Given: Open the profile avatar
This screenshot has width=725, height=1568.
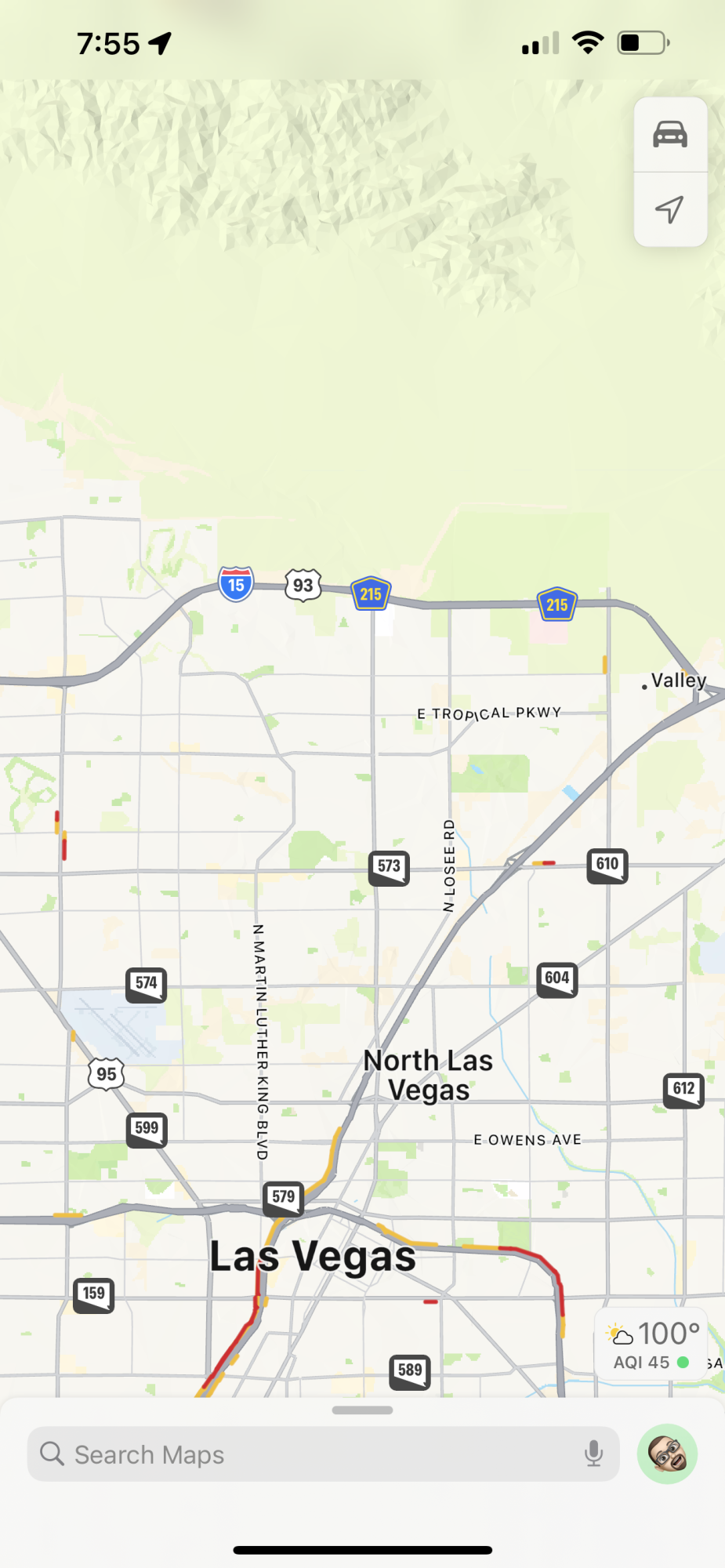Looking at the screenshot, I should click(x=667, y=1454).
